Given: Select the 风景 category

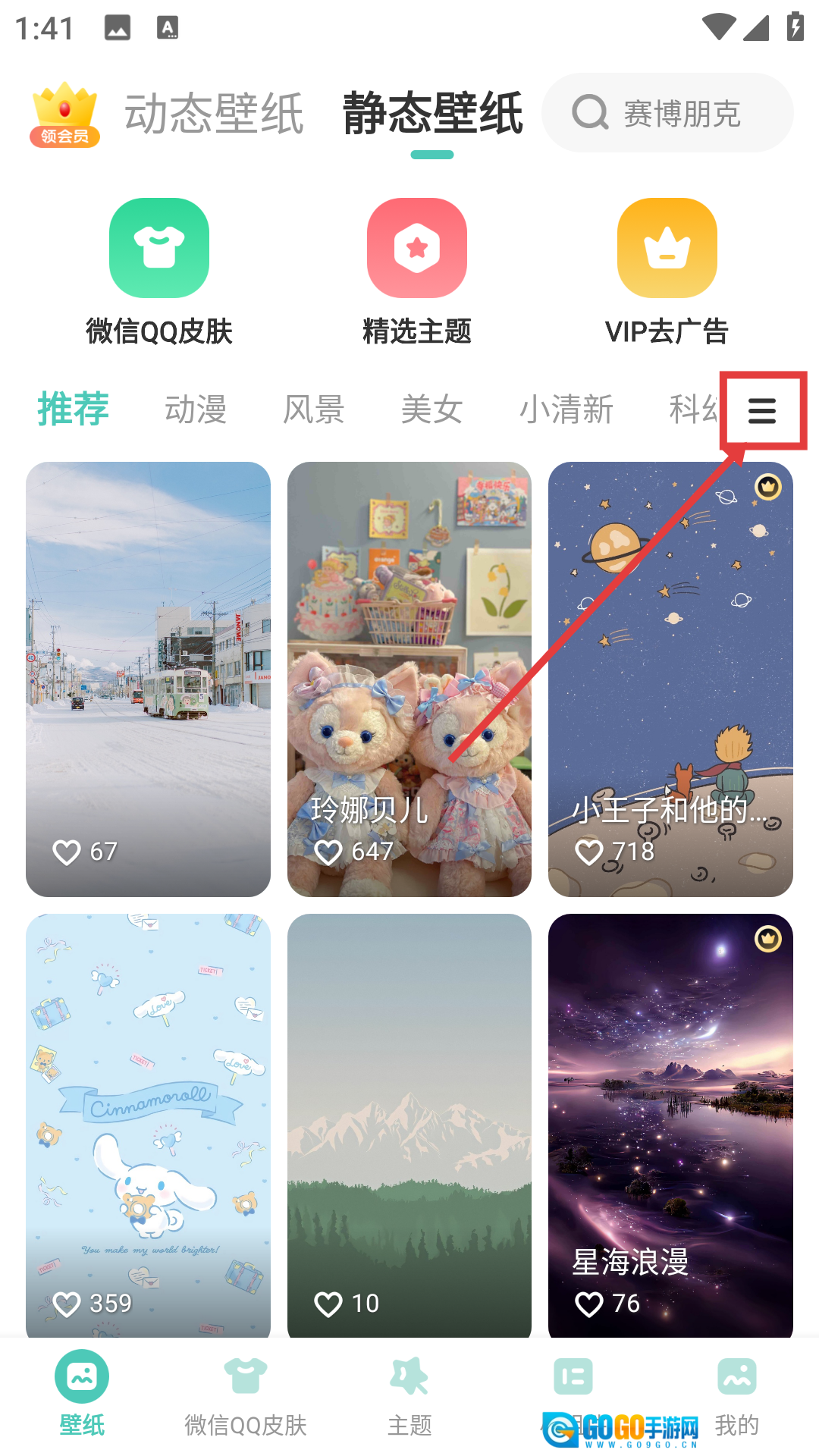Looking at the screenshot, I should 314,409.
